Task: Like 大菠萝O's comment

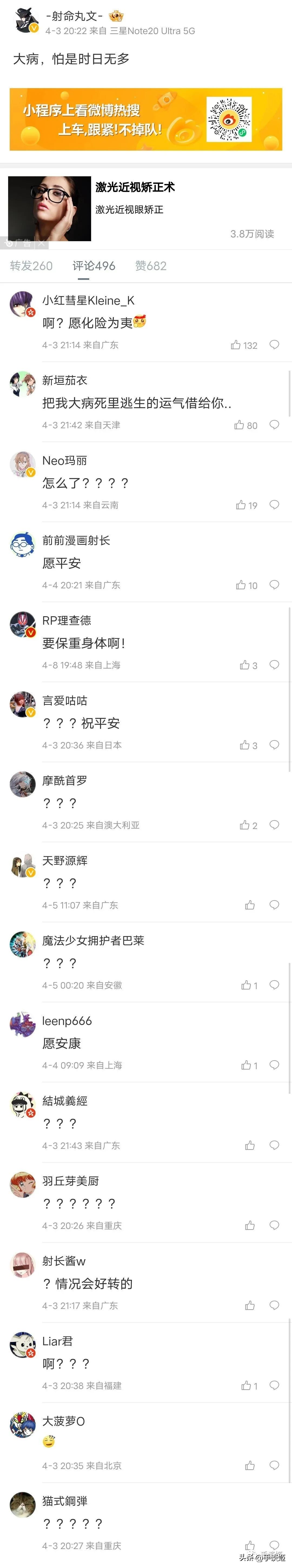Action: [249, 1466]
